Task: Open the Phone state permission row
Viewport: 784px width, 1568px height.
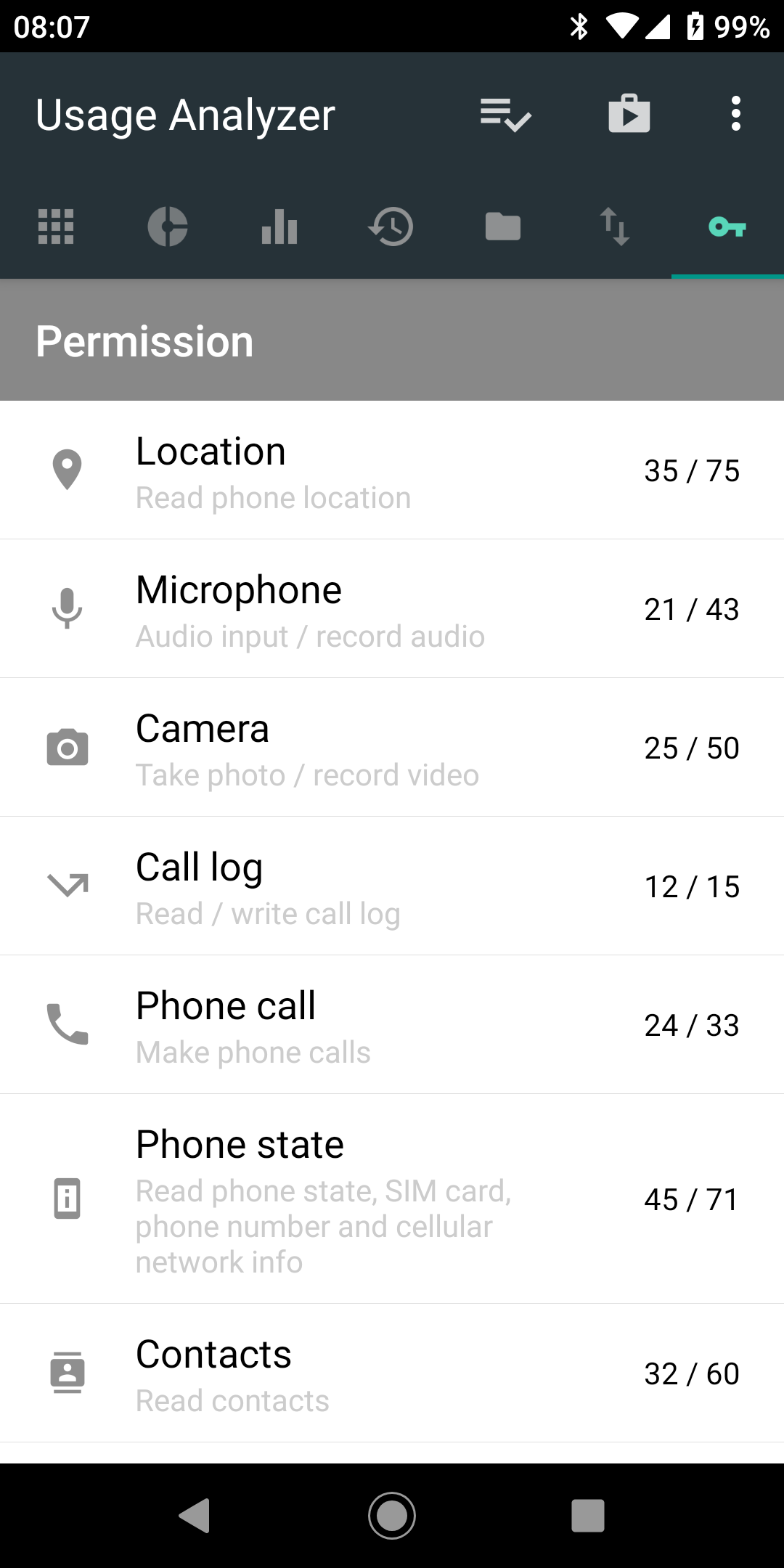Action: coord(392,1199)
